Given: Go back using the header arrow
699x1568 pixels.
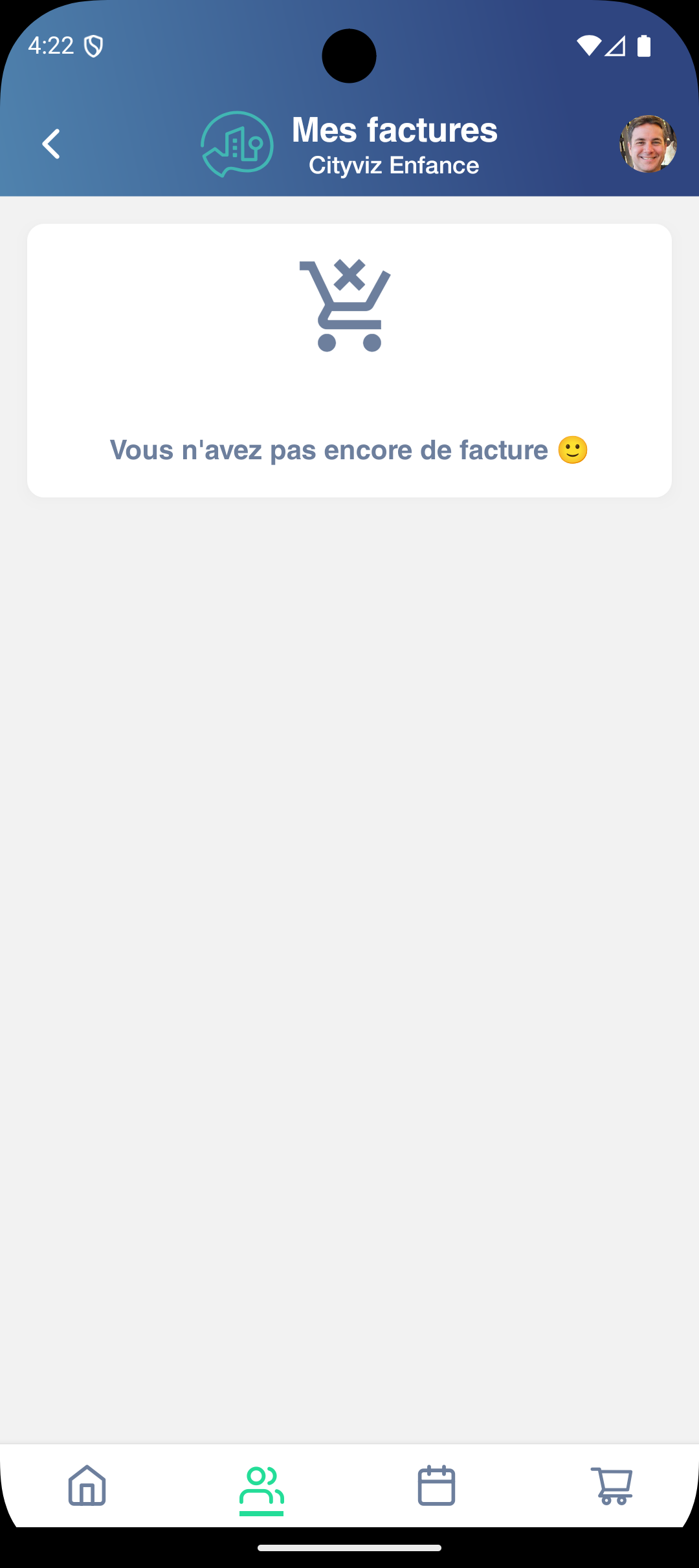Looking at the screenshot, I should (51, 144).
